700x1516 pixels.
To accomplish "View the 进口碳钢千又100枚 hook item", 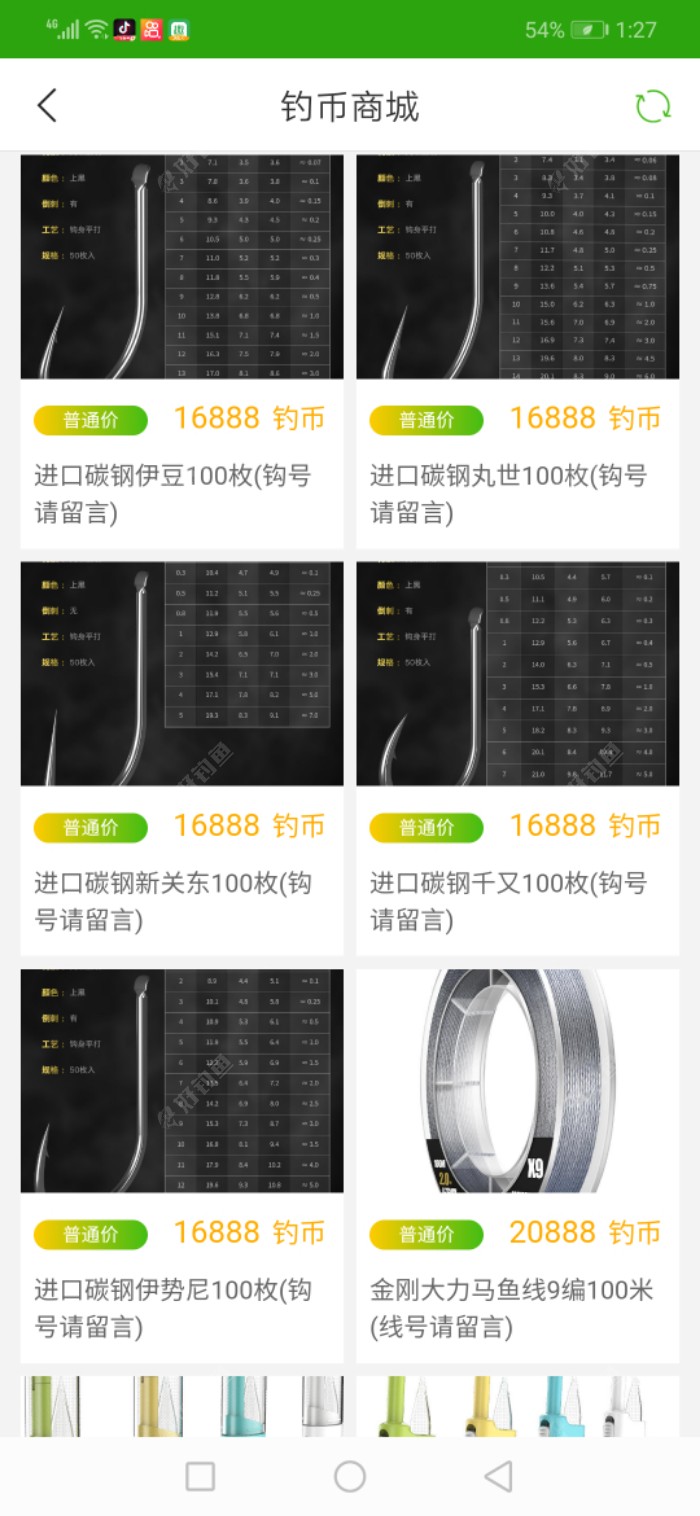I will pyautogui.click(x=517, y=757).
